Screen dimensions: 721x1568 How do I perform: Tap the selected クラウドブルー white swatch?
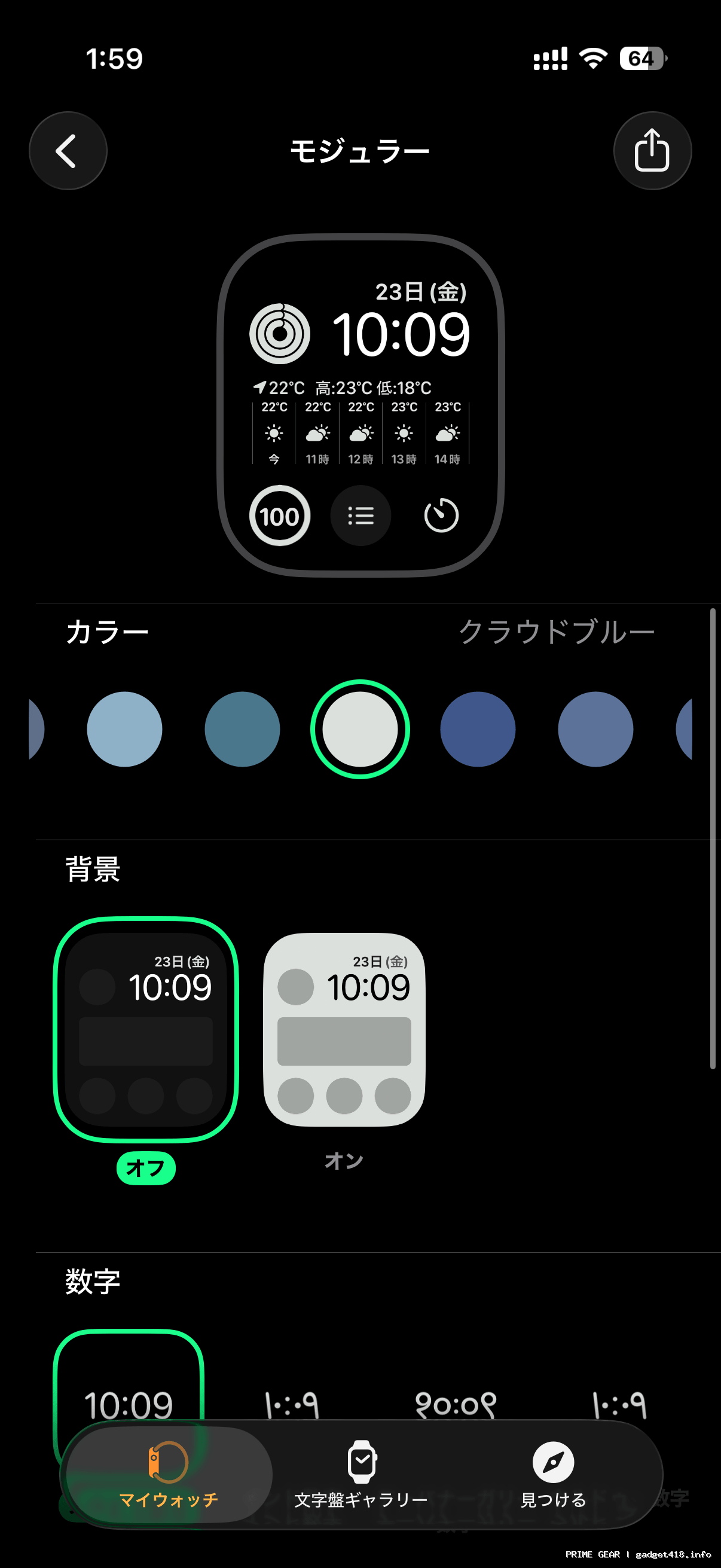tap(360, 728)
